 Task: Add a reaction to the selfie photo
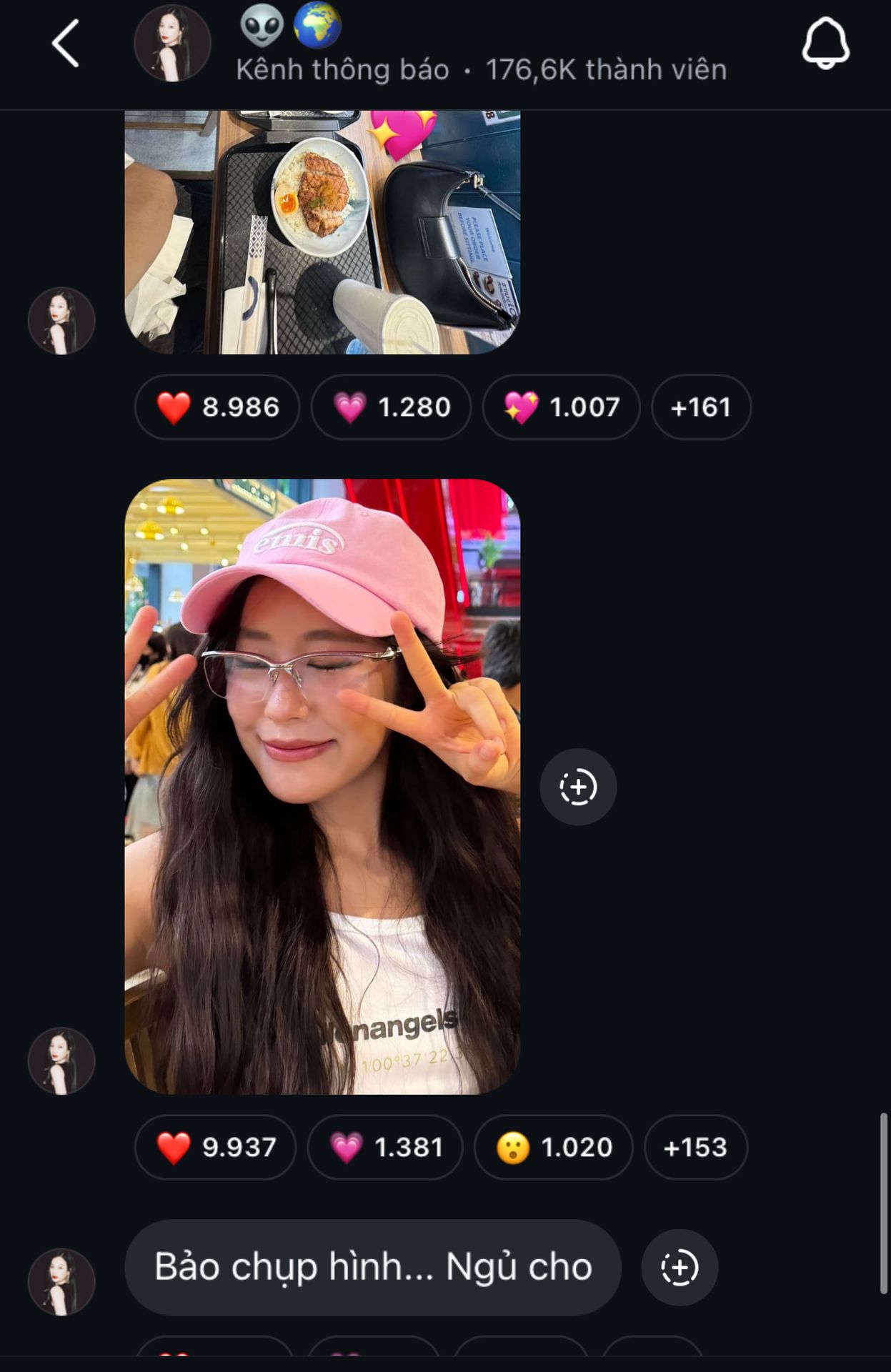coord(578,787)
